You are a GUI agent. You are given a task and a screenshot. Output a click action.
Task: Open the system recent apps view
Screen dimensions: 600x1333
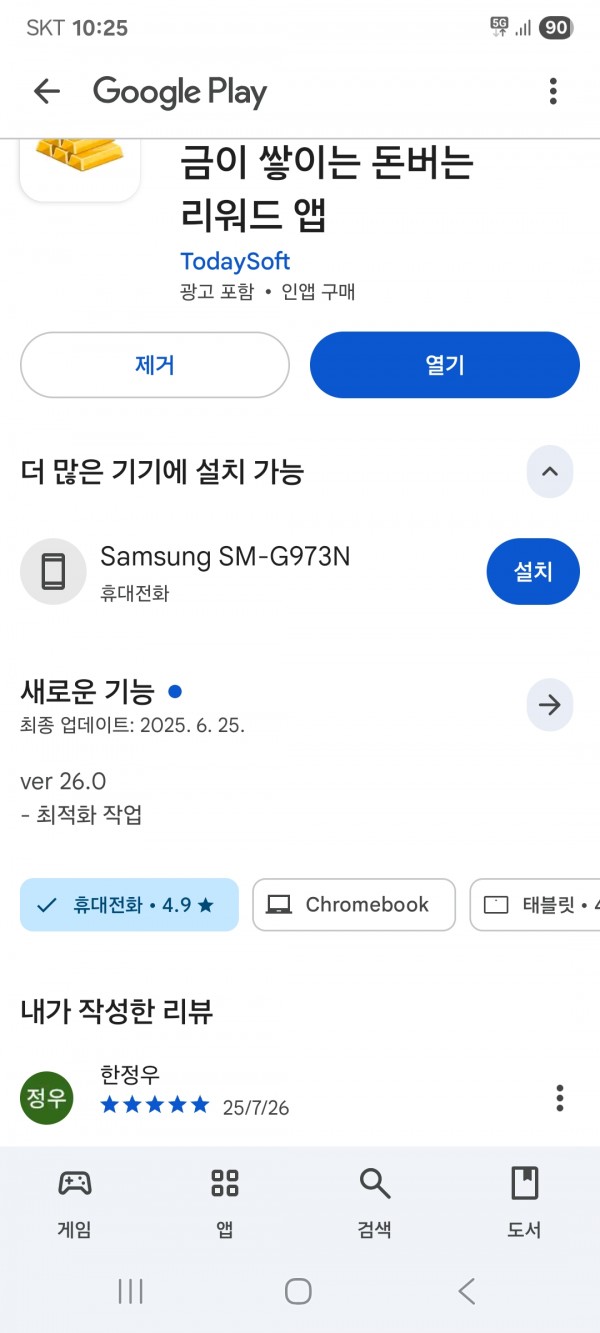(x=131, y=1292)
